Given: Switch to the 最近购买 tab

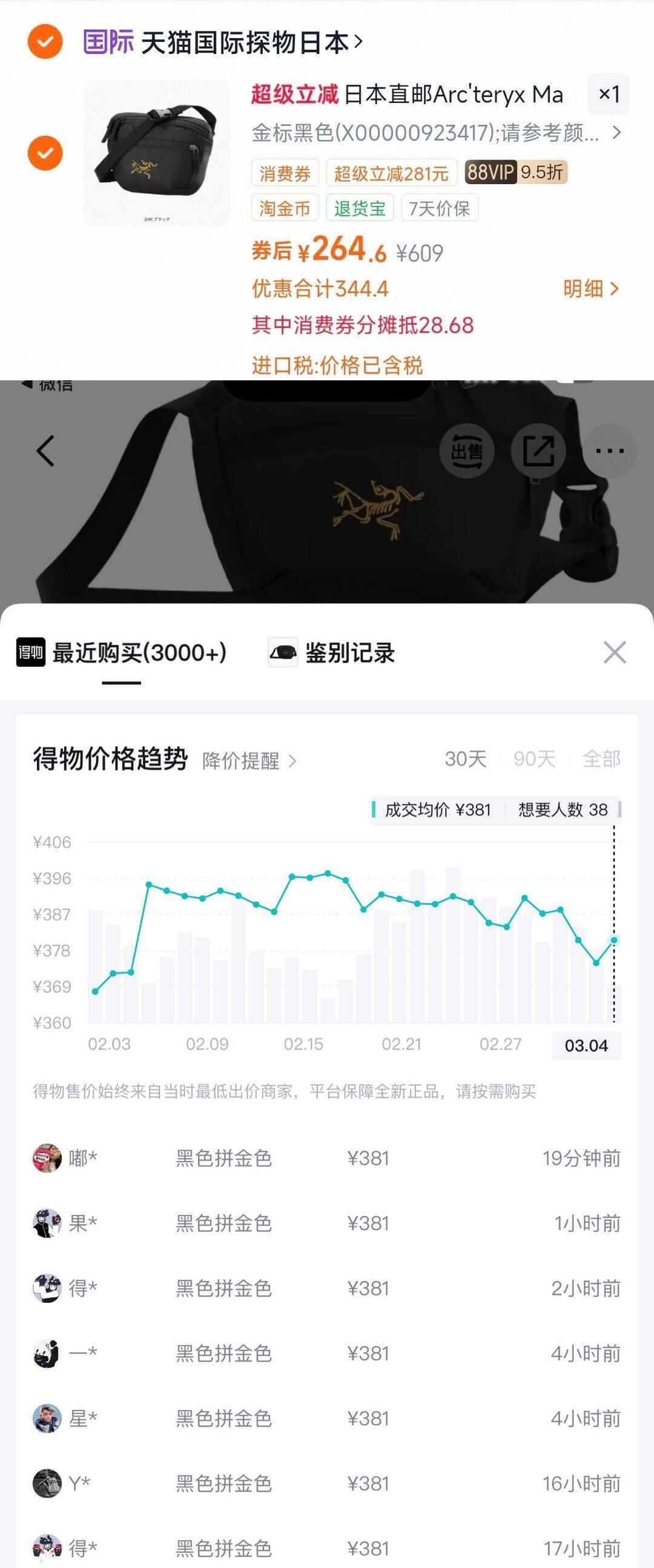Looking at the screenshot, I should point(122,653).
